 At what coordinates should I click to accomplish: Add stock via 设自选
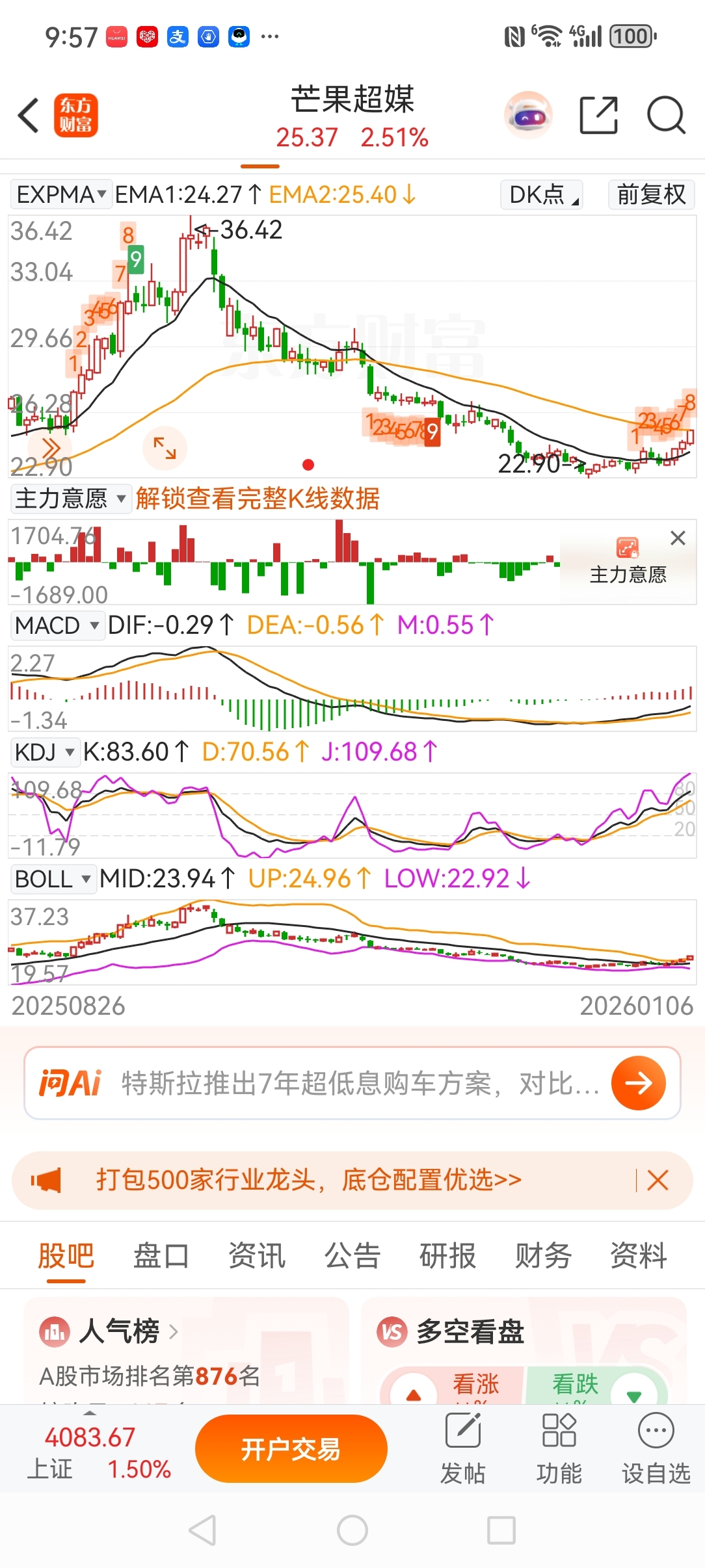click(656, 1449)
